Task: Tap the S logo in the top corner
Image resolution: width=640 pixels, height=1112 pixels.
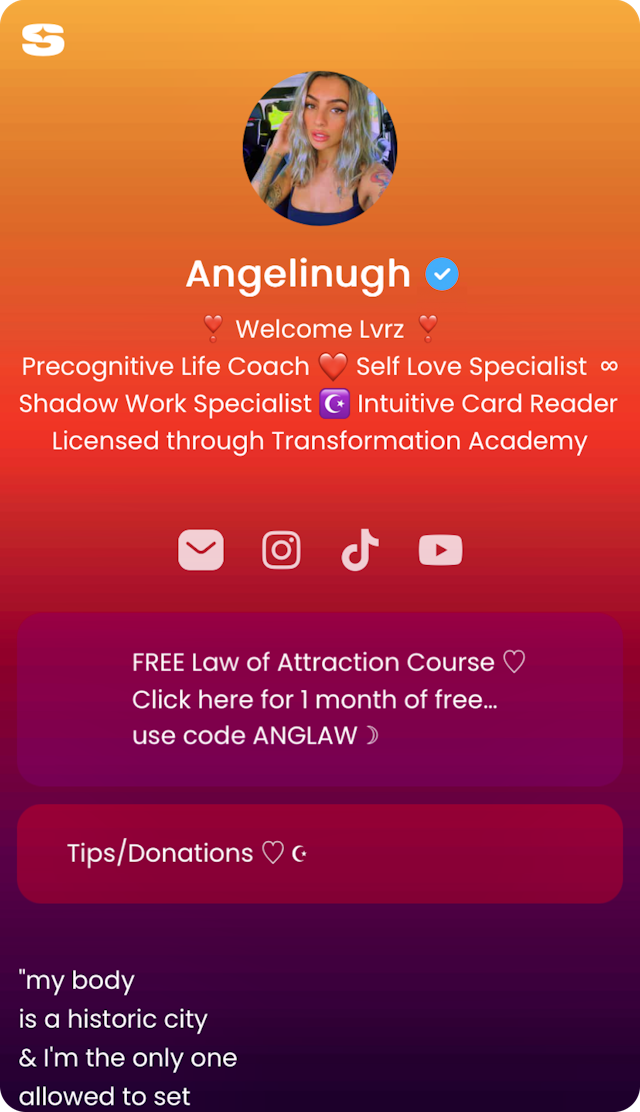Action: (43, 40)
